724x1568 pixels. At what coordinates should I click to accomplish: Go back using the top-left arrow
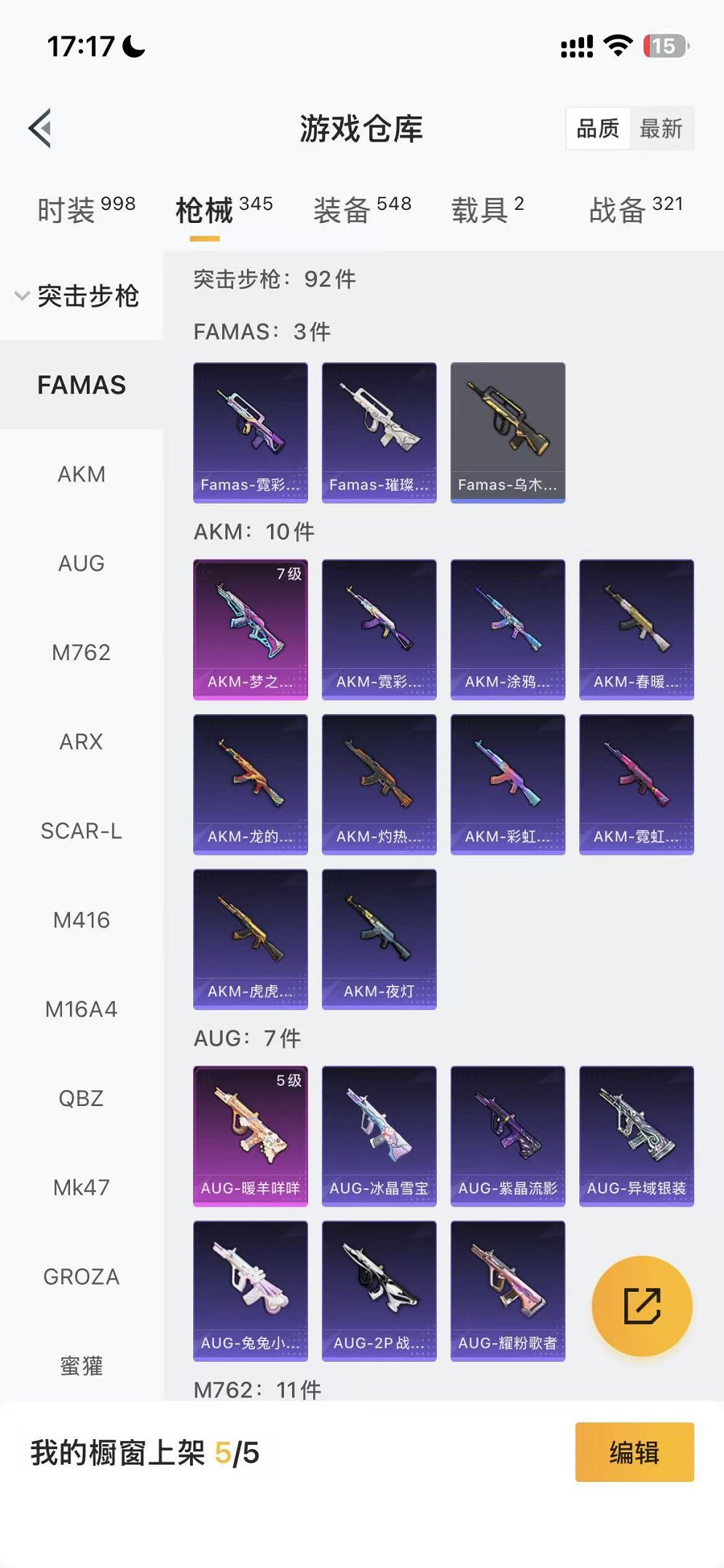click(x=41, y=128)
